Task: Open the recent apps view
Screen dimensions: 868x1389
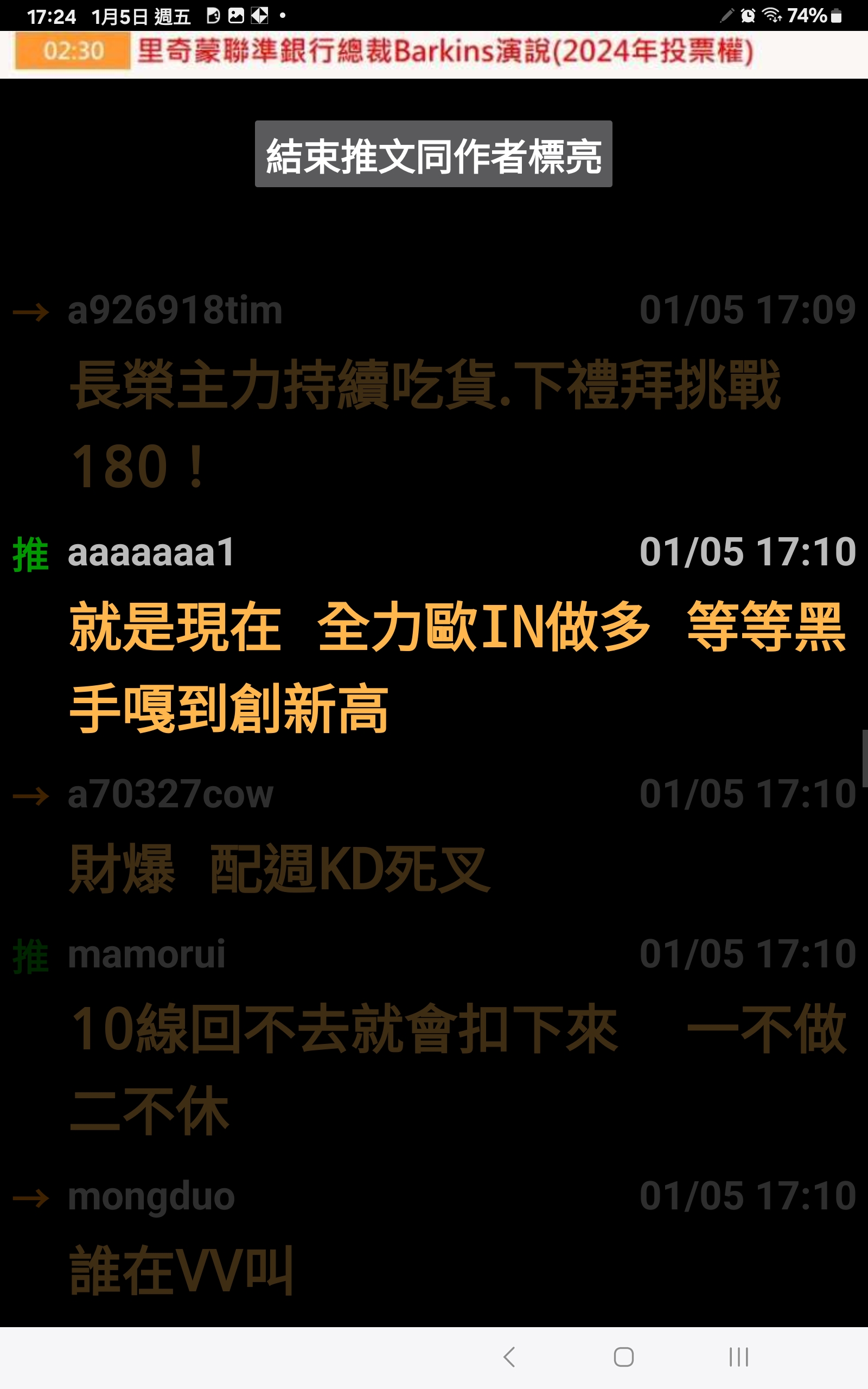Action: pos(738,1357)
